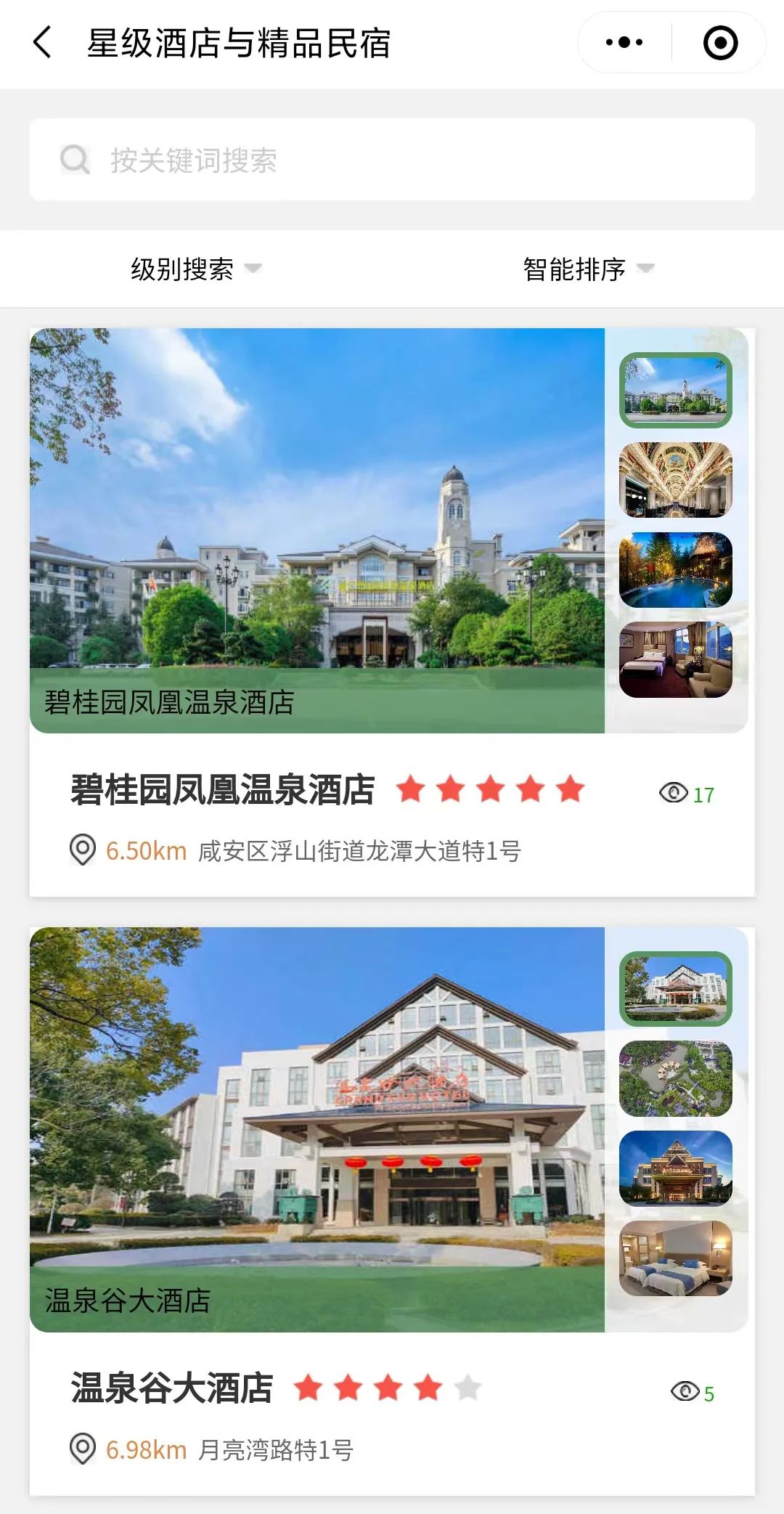Expand the 智能排序 sorting dropdown
784x1514 pixels.
tap(588, 269)
